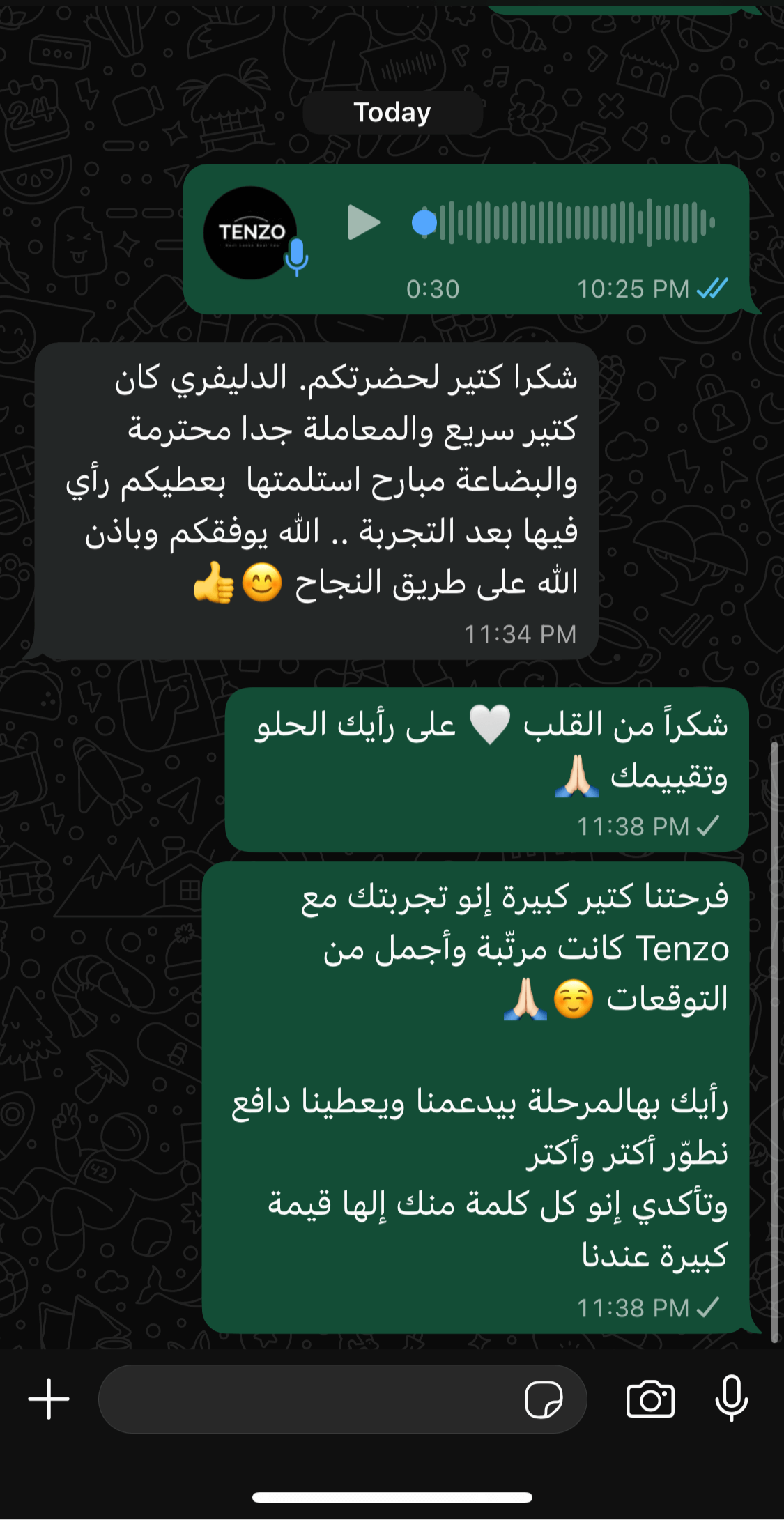The width and height of the screenshot is (784, 1520).
Task: Open the camera to send a photo
Action: pyautogui.click(x=650, y=1399)
